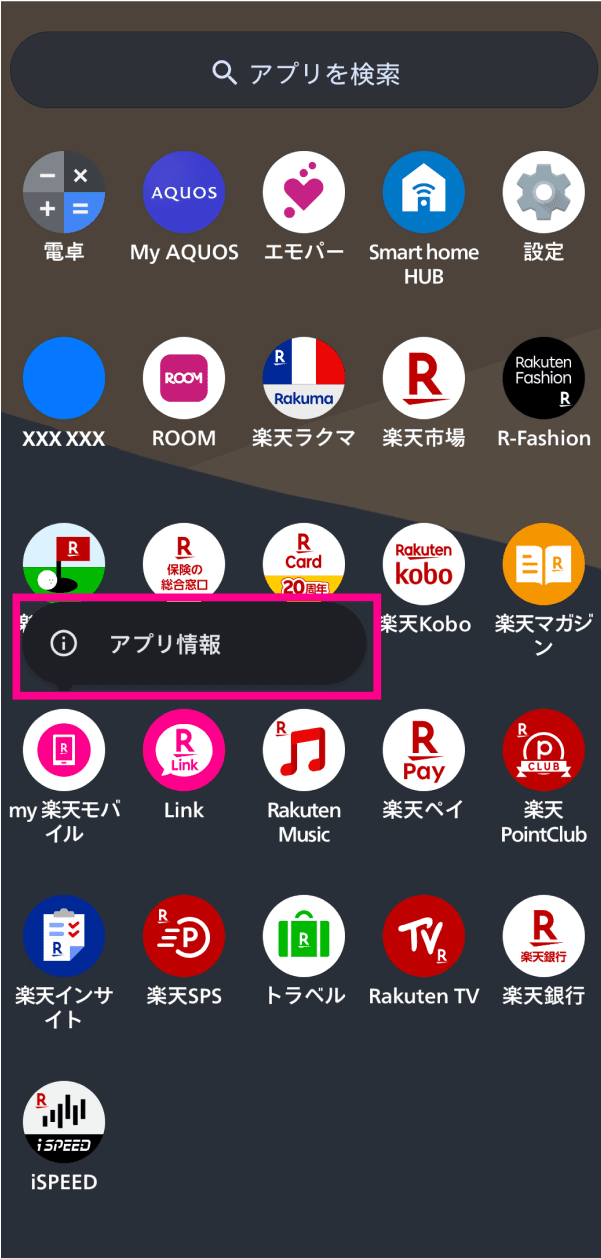Viewport: 601px width, 1259px height.
Task: Open 設定 settings app
Action: (x=544, y=192)
